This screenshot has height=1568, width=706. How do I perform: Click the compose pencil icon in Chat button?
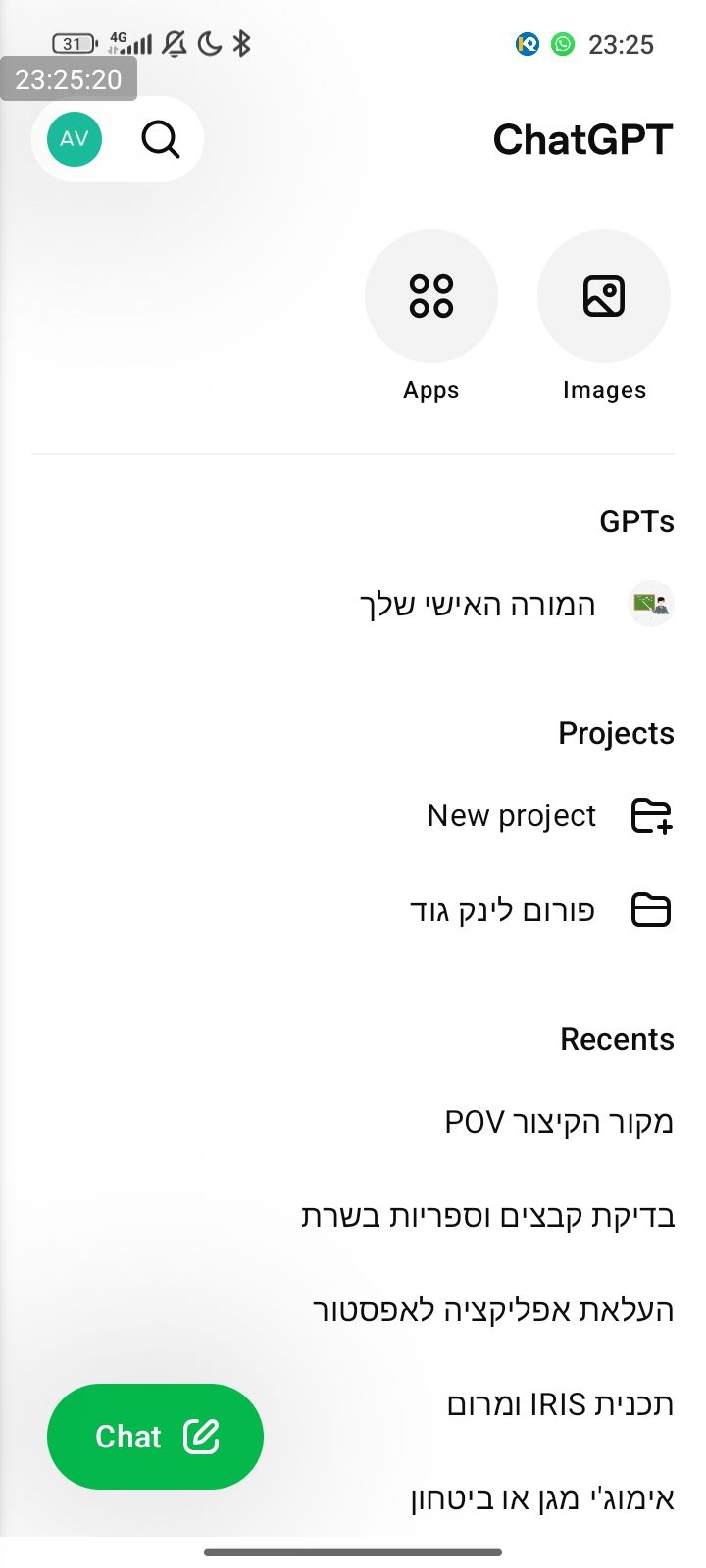(x=201, y=1436)
